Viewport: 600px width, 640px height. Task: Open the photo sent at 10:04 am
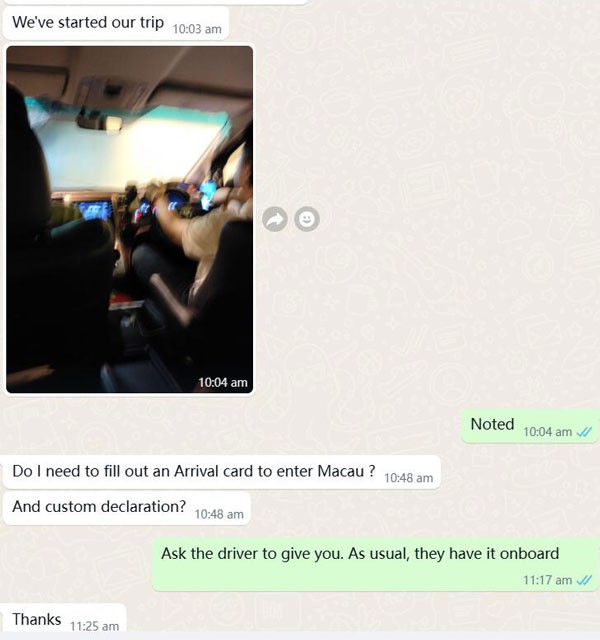(x=129, y=218)
